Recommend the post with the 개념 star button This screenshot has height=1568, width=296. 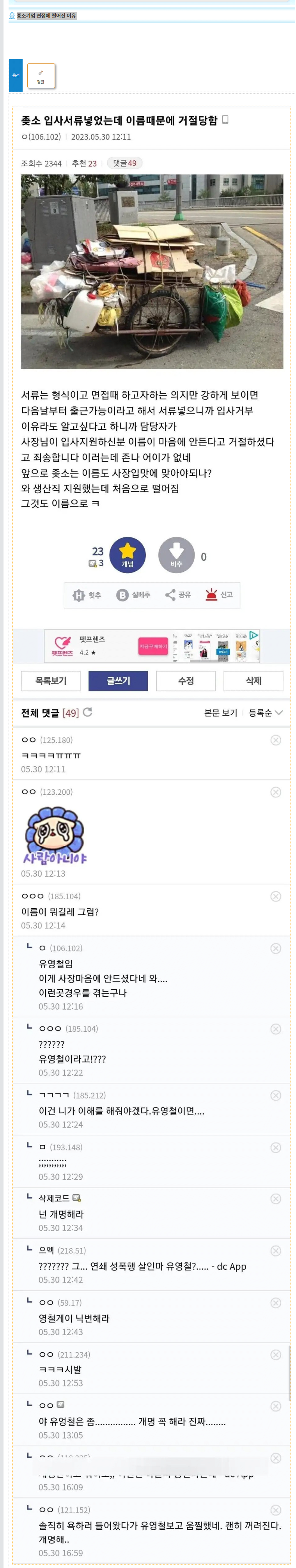tap(127, 555)
